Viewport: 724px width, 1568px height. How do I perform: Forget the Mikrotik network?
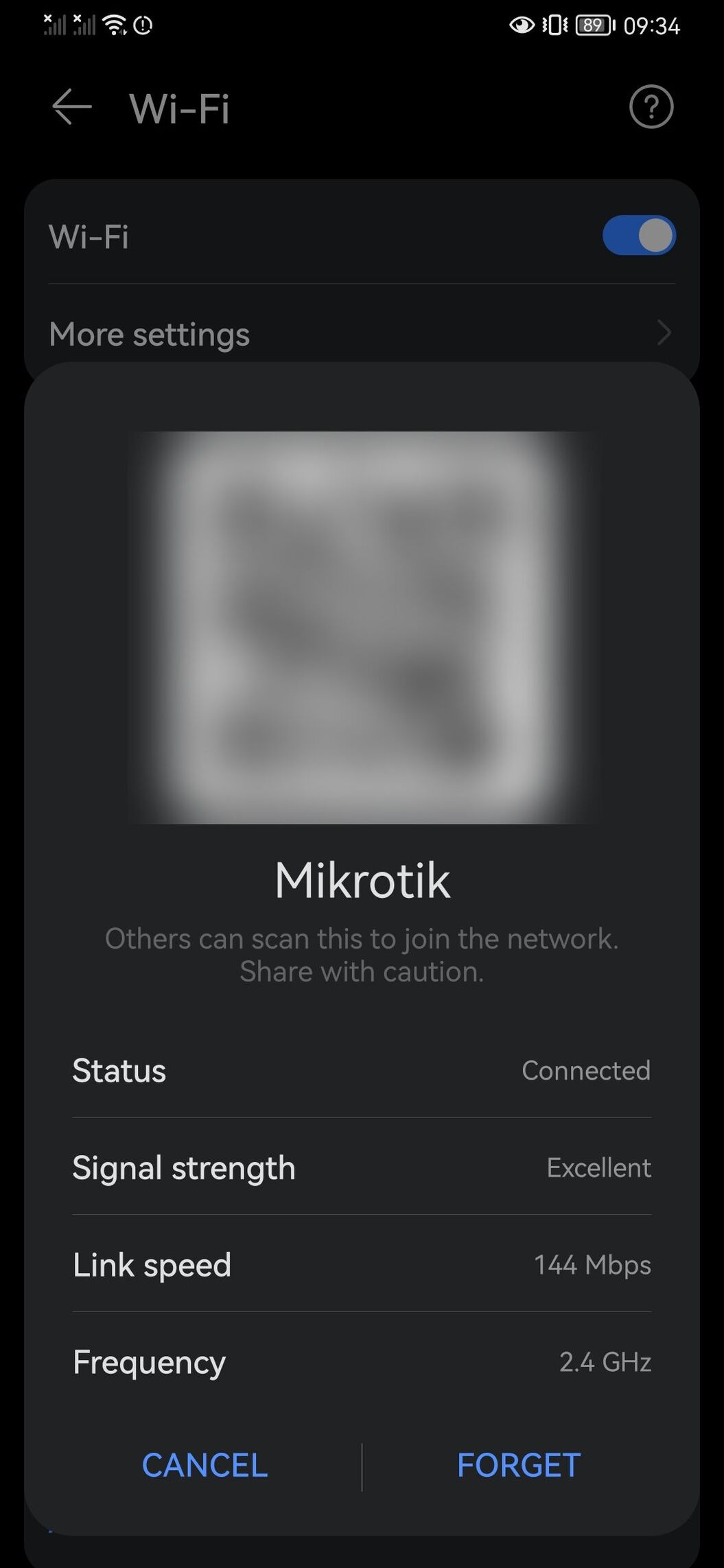tap(519, 1465)
